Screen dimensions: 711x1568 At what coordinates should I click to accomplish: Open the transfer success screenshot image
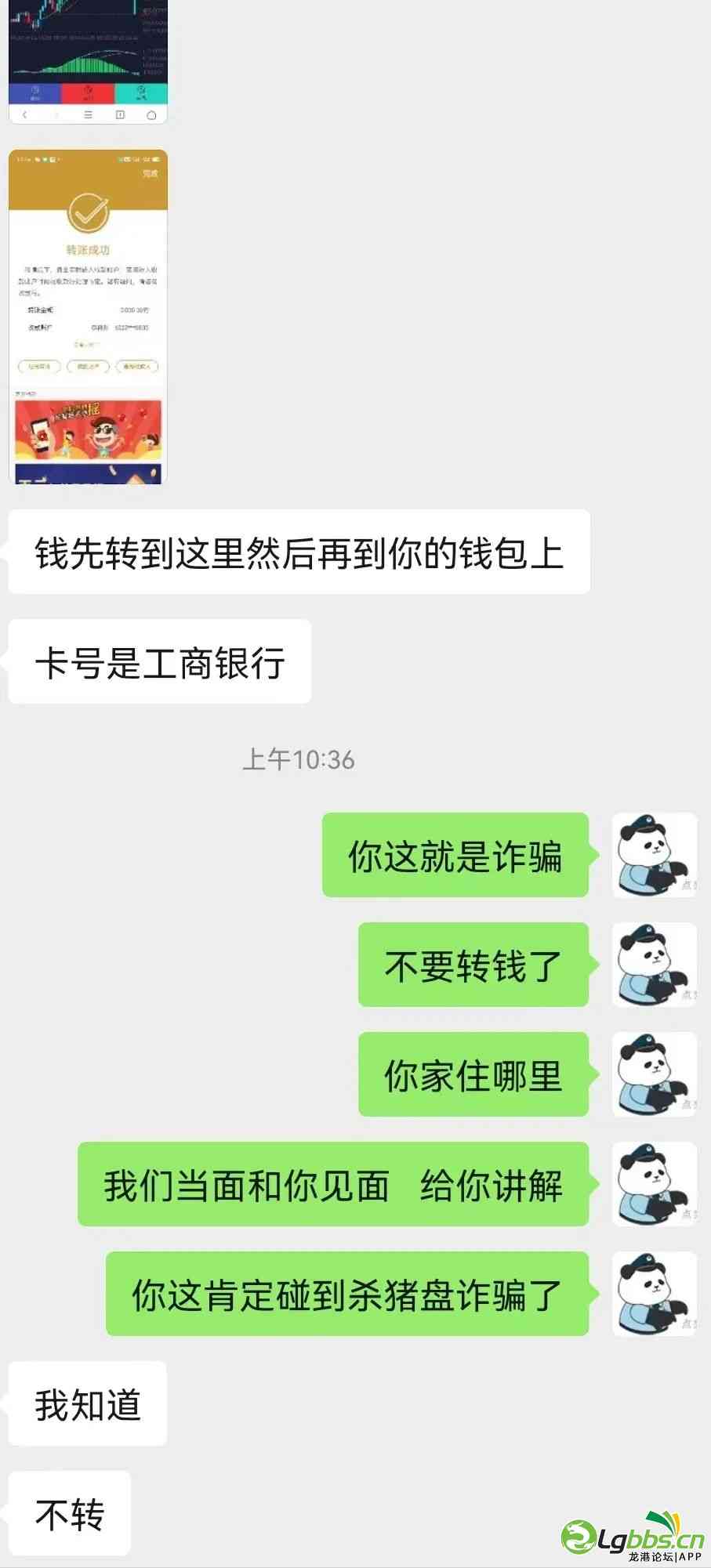88,317
